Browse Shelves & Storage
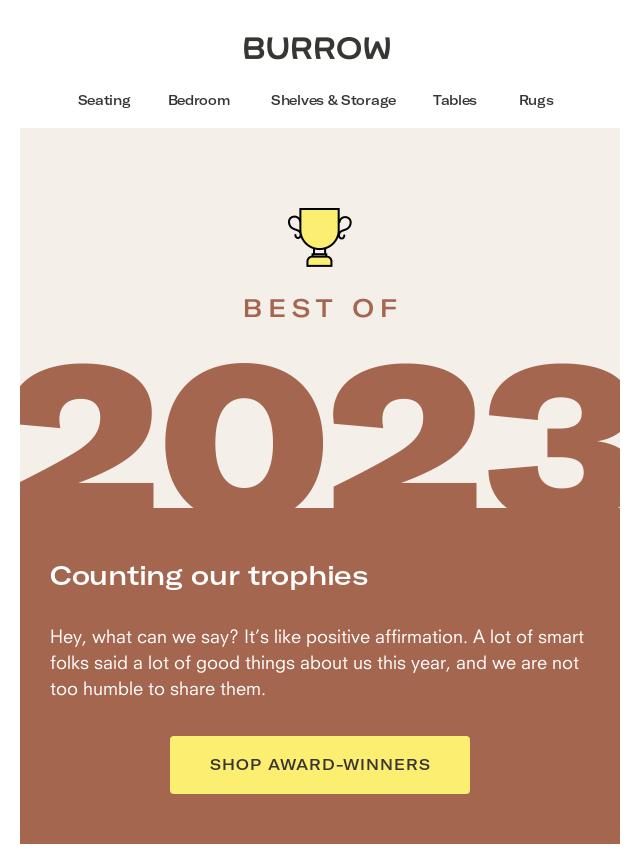Viewport: 640px width, 854px height. pos(333,100)
